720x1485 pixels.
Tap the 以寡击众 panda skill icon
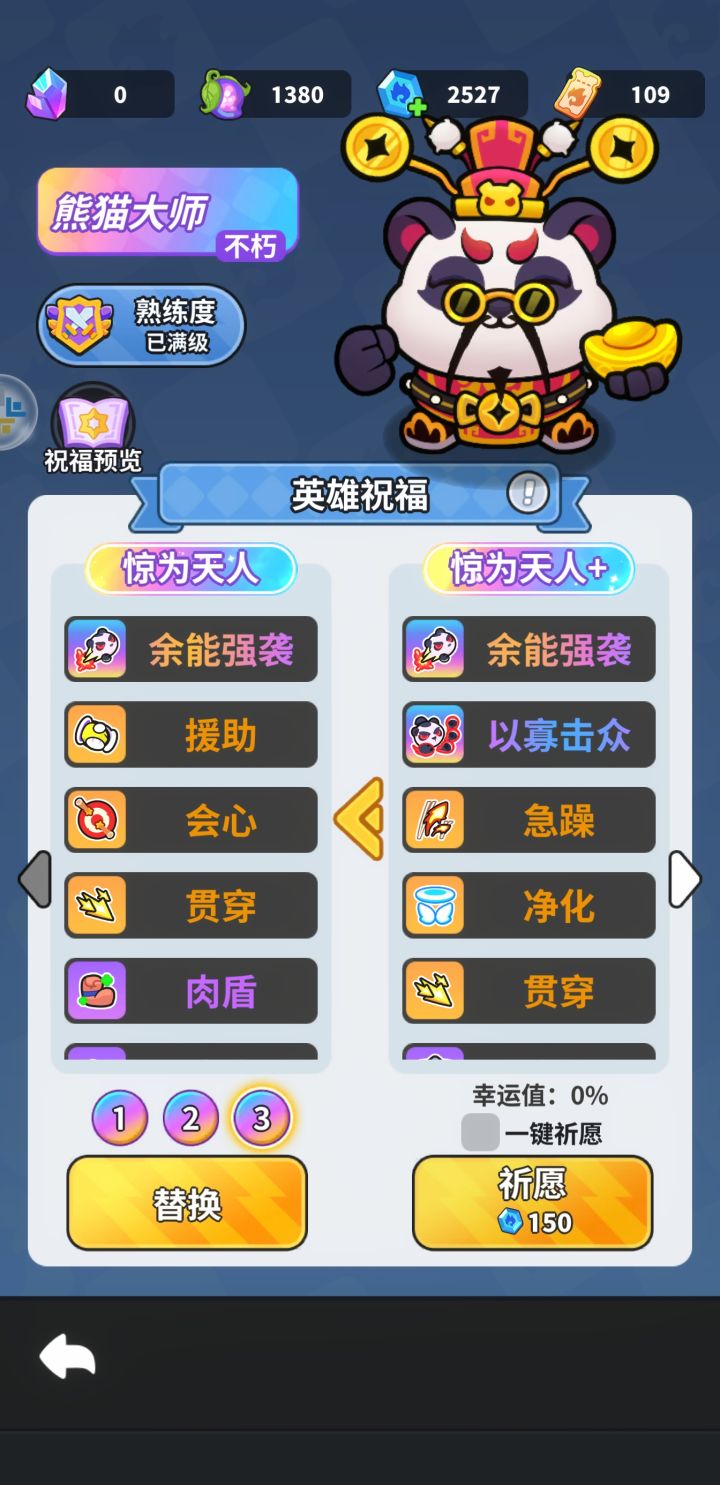coord(434,733)
